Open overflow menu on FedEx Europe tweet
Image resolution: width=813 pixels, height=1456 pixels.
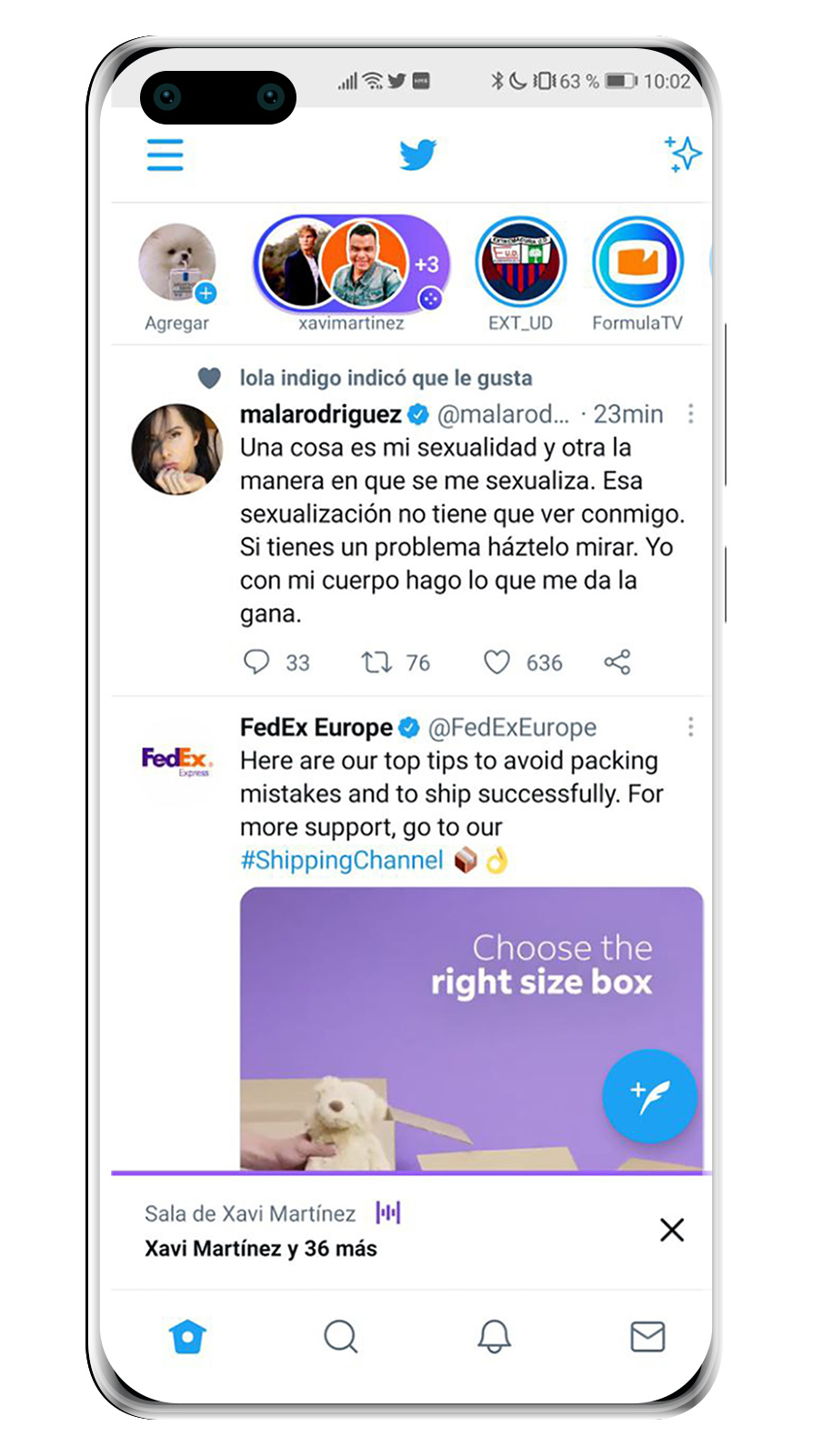(x=690, y=727)
